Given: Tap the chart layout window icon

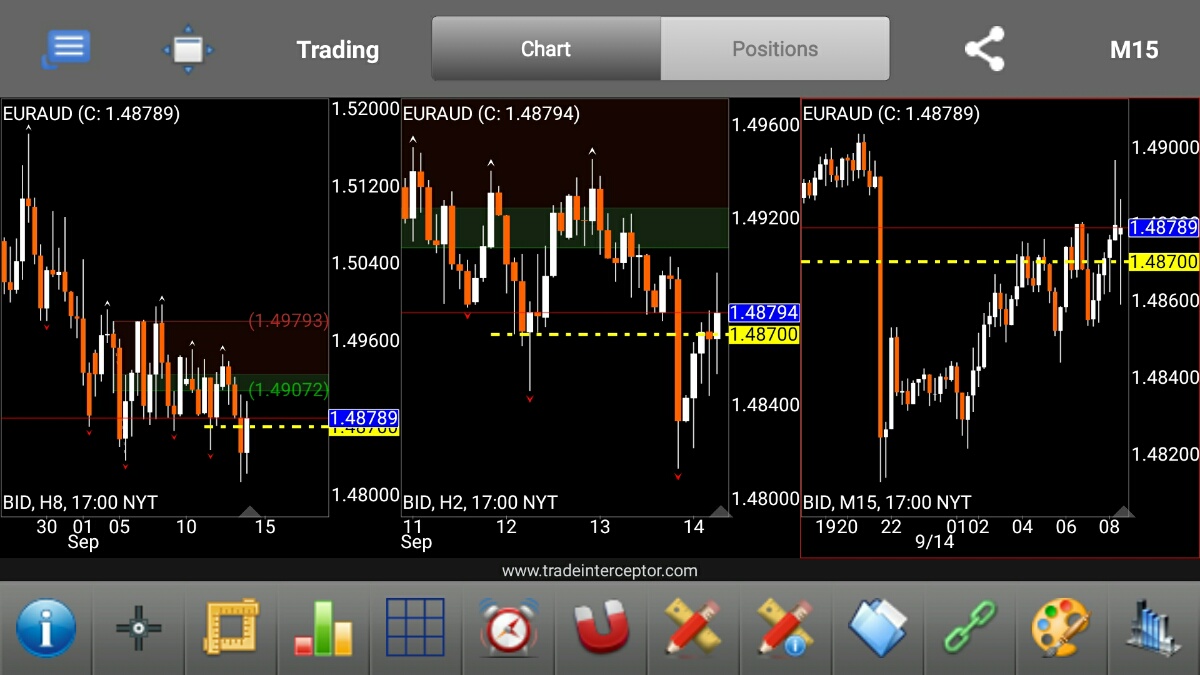Looking at the screenshot, I should pyautogui.click(x=188, y=49).
